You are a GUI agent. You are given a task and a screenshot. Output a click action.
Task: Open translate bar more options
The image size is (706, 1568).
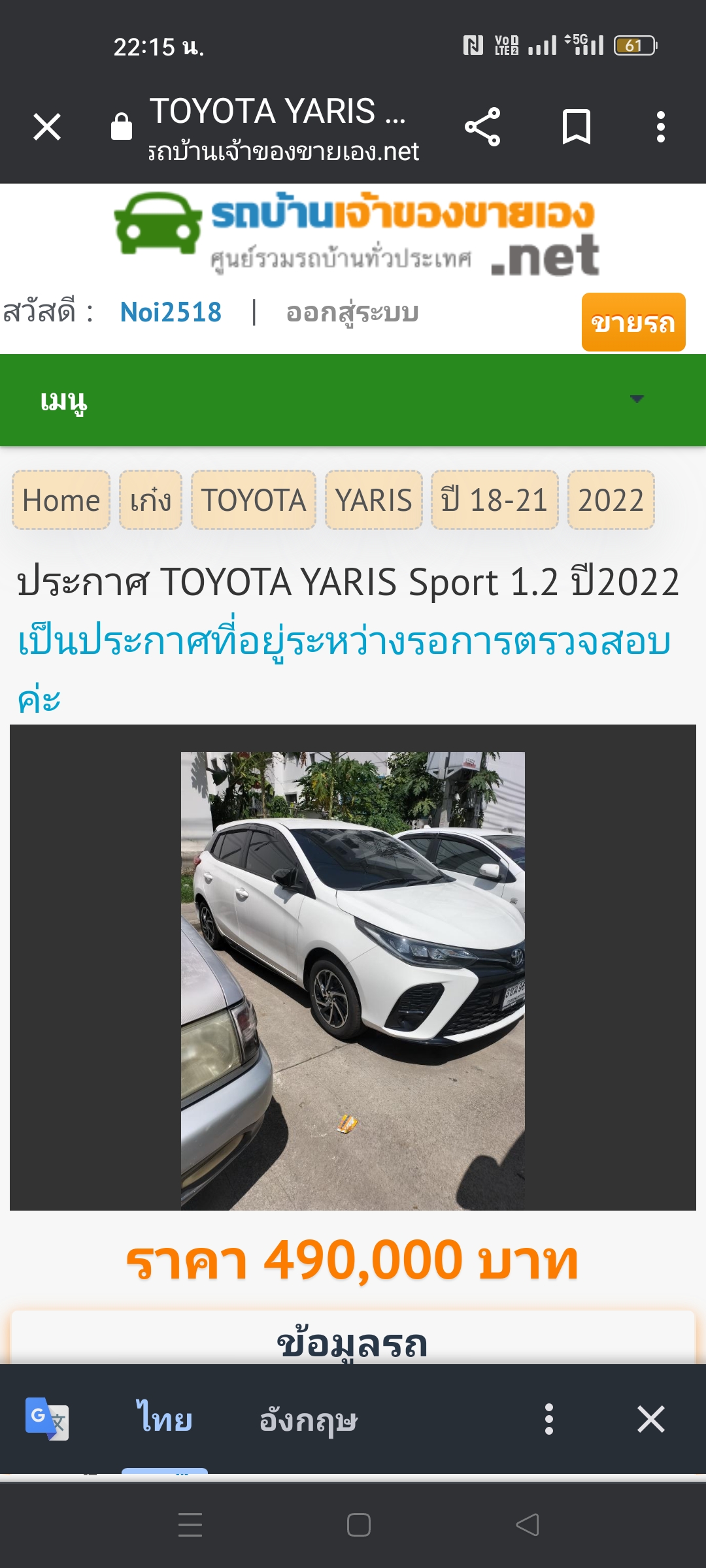click(x=549, y=1419)
